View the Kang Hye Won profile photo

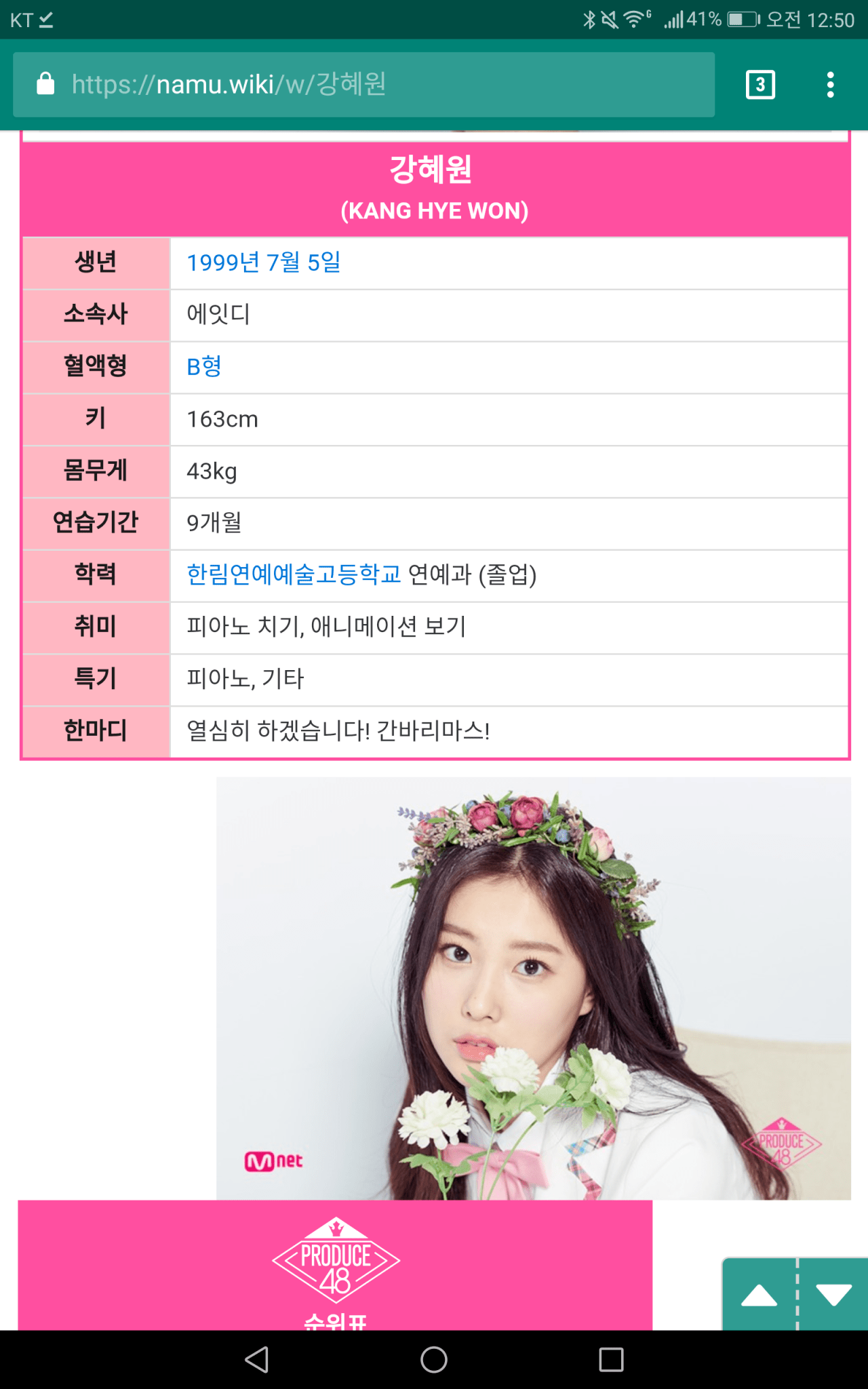[x=533, y=987]
